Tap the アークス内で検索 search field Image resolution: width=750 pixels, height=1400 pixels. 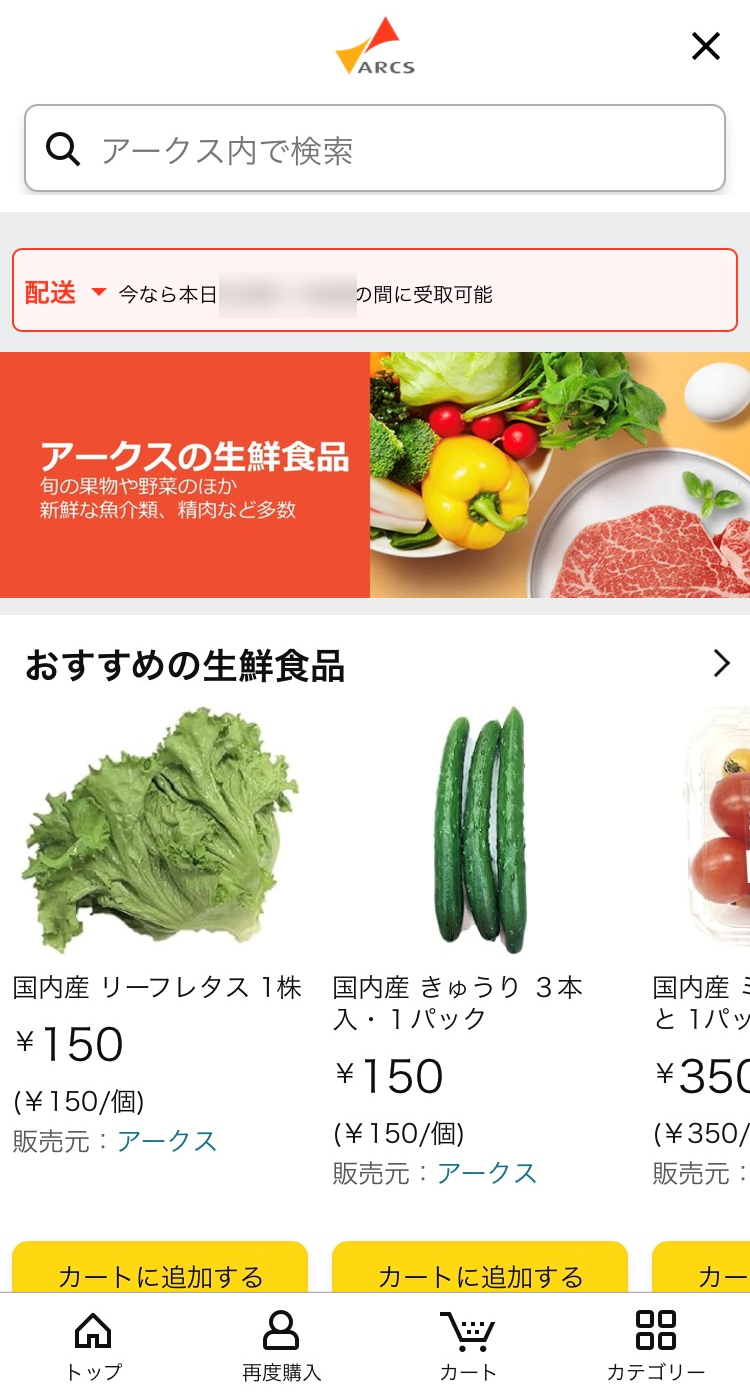point(375,149)
